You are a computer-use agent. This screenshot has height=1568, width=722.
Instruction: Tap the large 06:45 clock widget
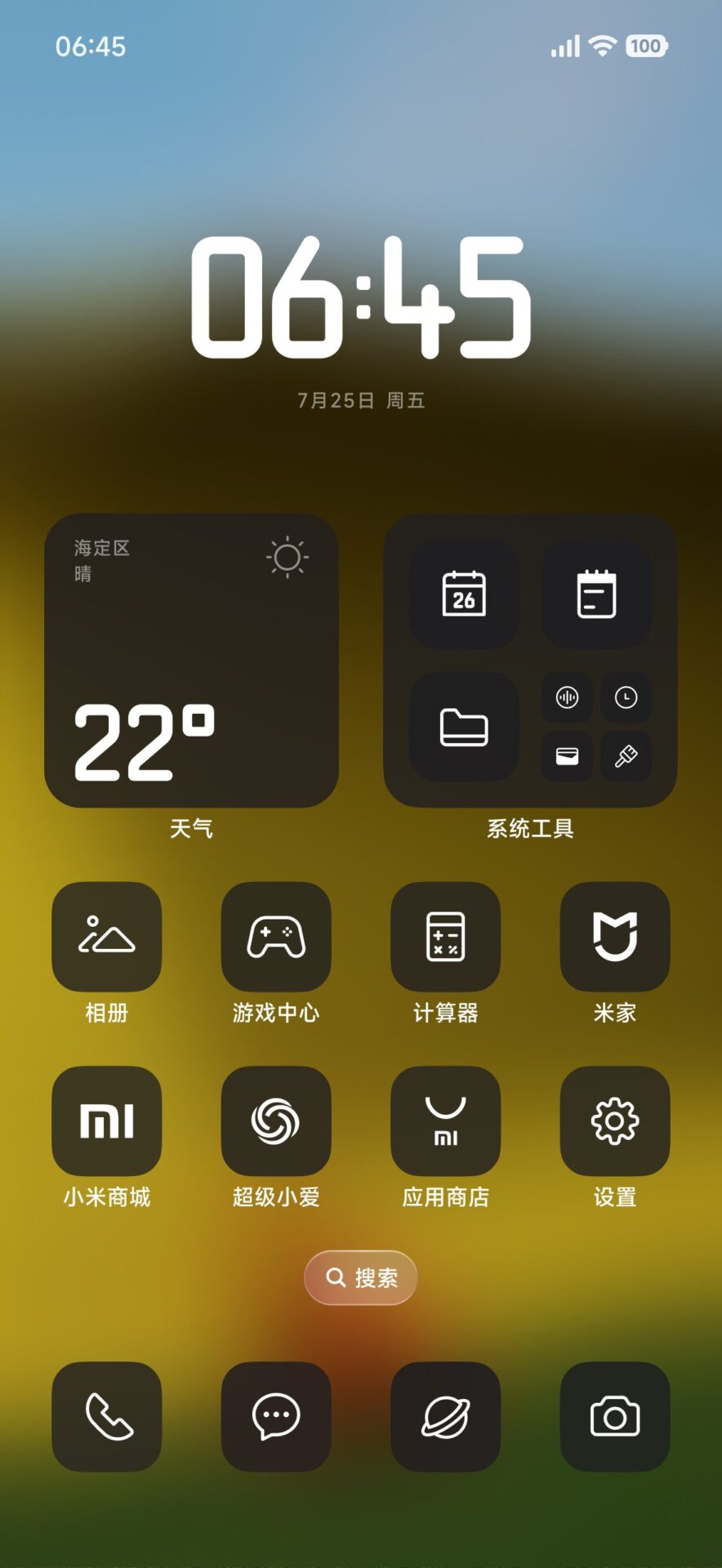pyautogui.click(x=361, y=298)
